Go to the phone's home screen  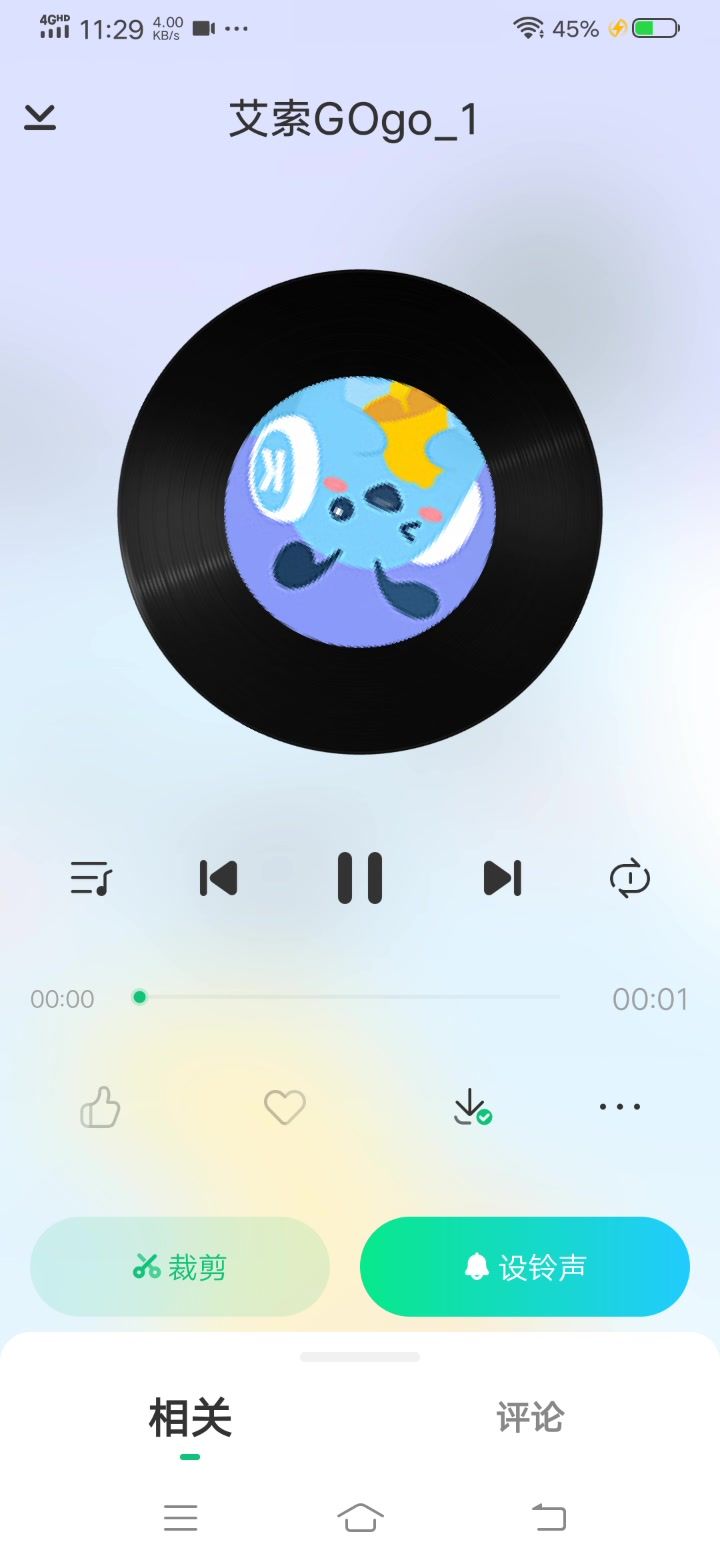360,1518
